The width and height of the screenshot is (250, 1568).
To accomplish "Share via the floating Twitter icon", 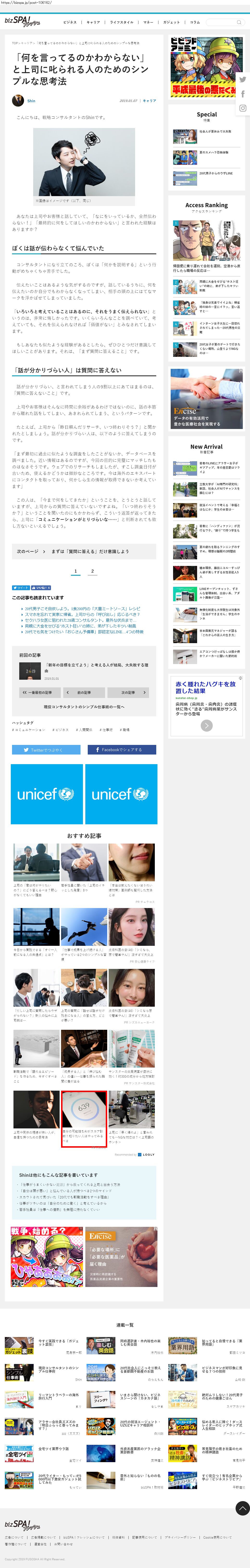I will point(243,80).
